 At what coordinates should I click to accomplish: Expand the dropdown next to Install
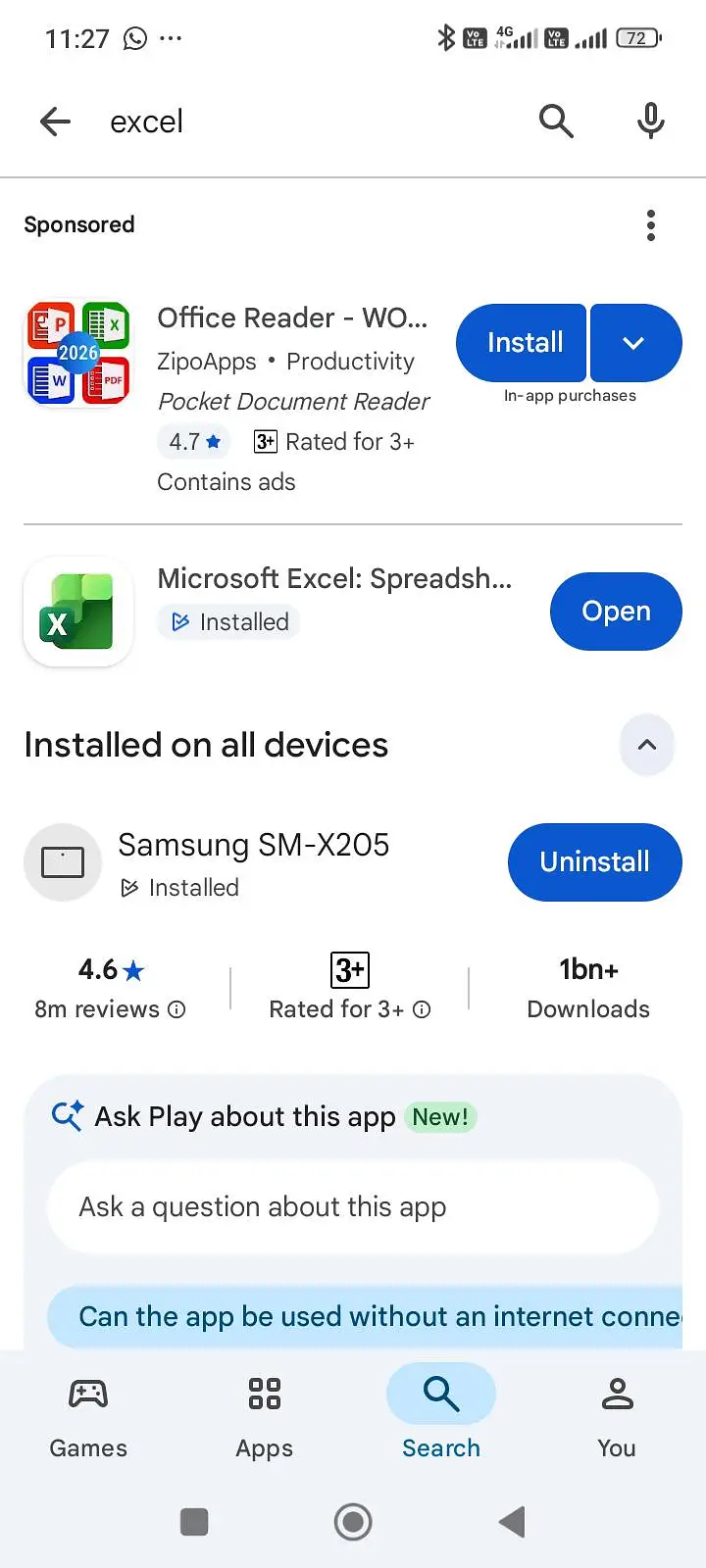click(635, 343)
